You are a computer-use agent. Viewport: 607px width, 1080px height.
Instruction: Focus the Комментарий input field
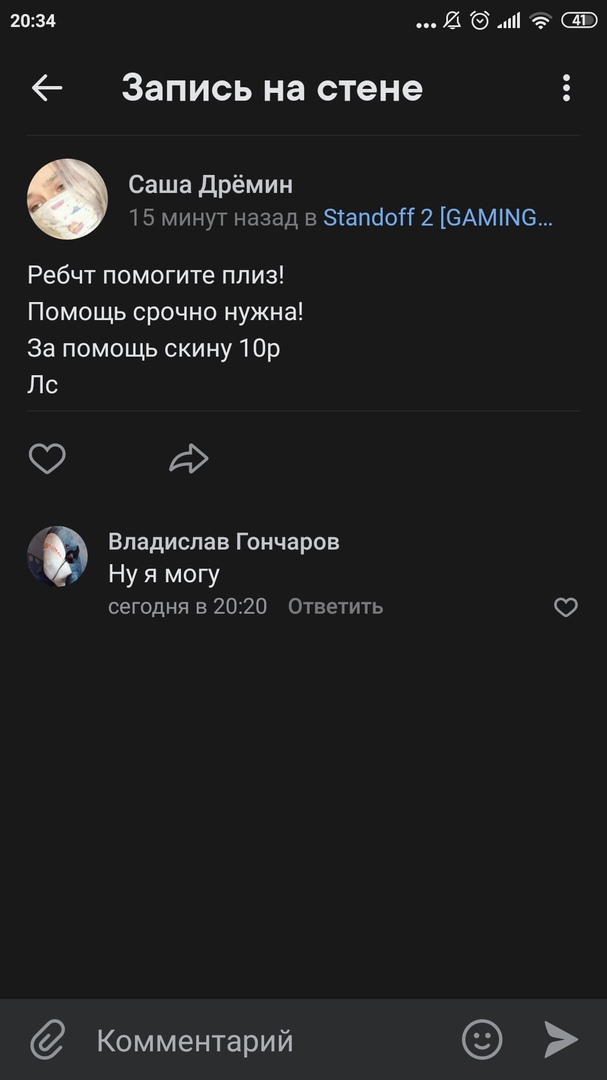click(x=260, y=1040)
